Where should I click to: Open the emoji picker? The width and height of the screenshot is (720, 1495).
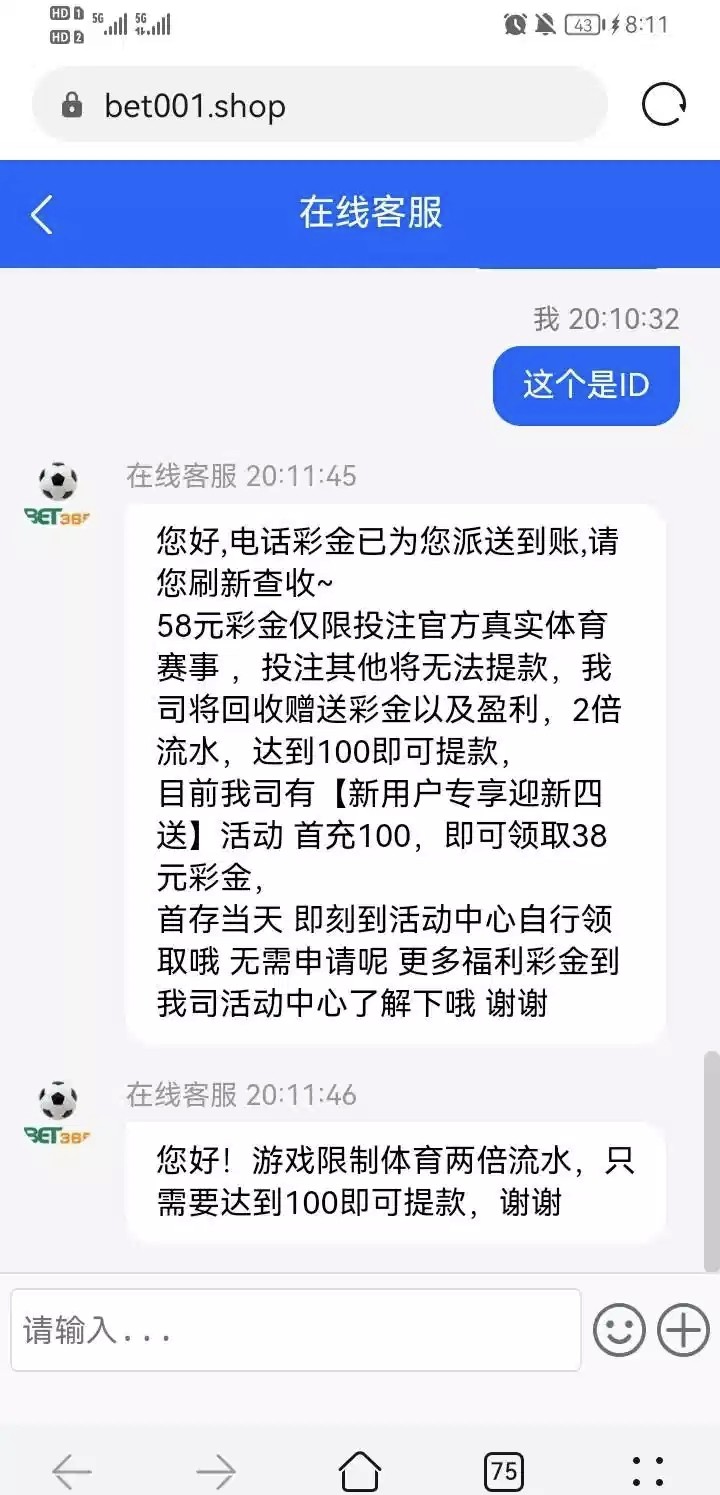coord(619,1330)
